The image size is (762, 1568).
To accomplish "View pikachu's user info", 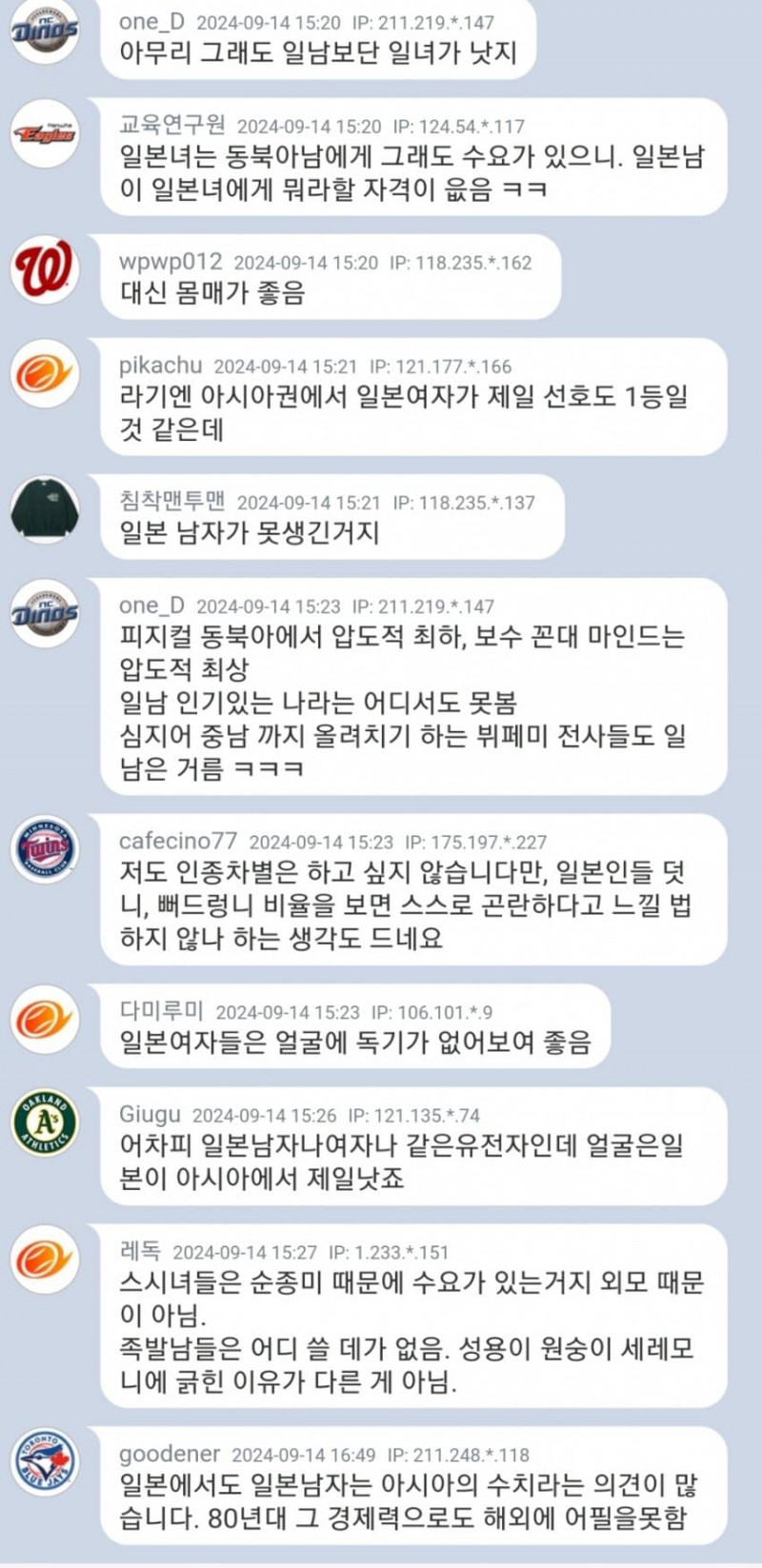I will (x=160, y=366).
